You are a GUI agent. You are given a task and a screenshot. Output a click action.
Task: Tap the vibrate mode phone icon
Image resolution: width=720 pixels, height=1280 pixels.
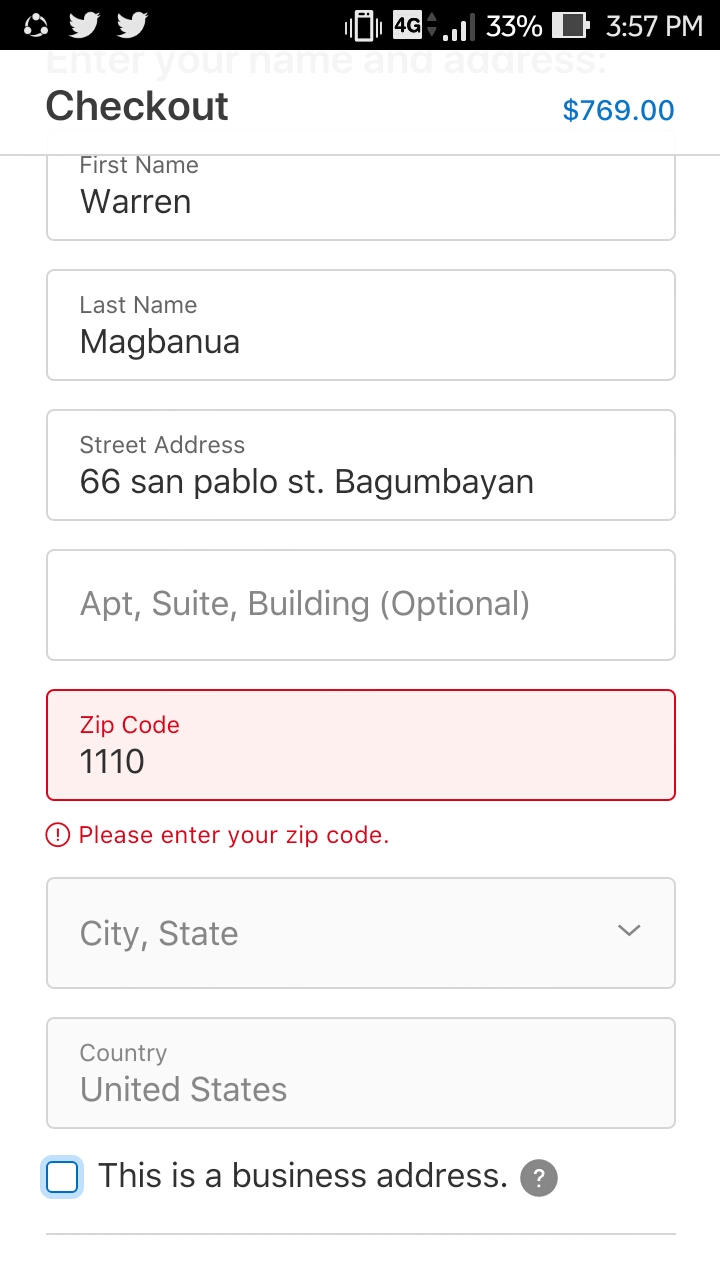pos(362,24)
